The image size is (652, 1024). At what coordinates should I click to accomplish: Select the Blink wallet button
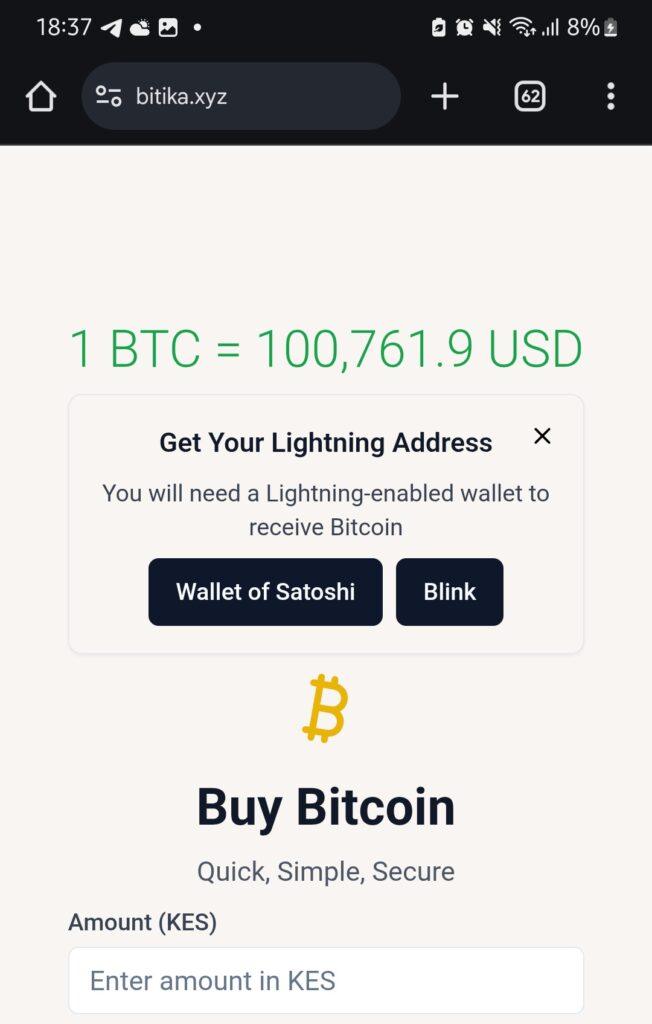pyautogui.click(x=449, y=592)
